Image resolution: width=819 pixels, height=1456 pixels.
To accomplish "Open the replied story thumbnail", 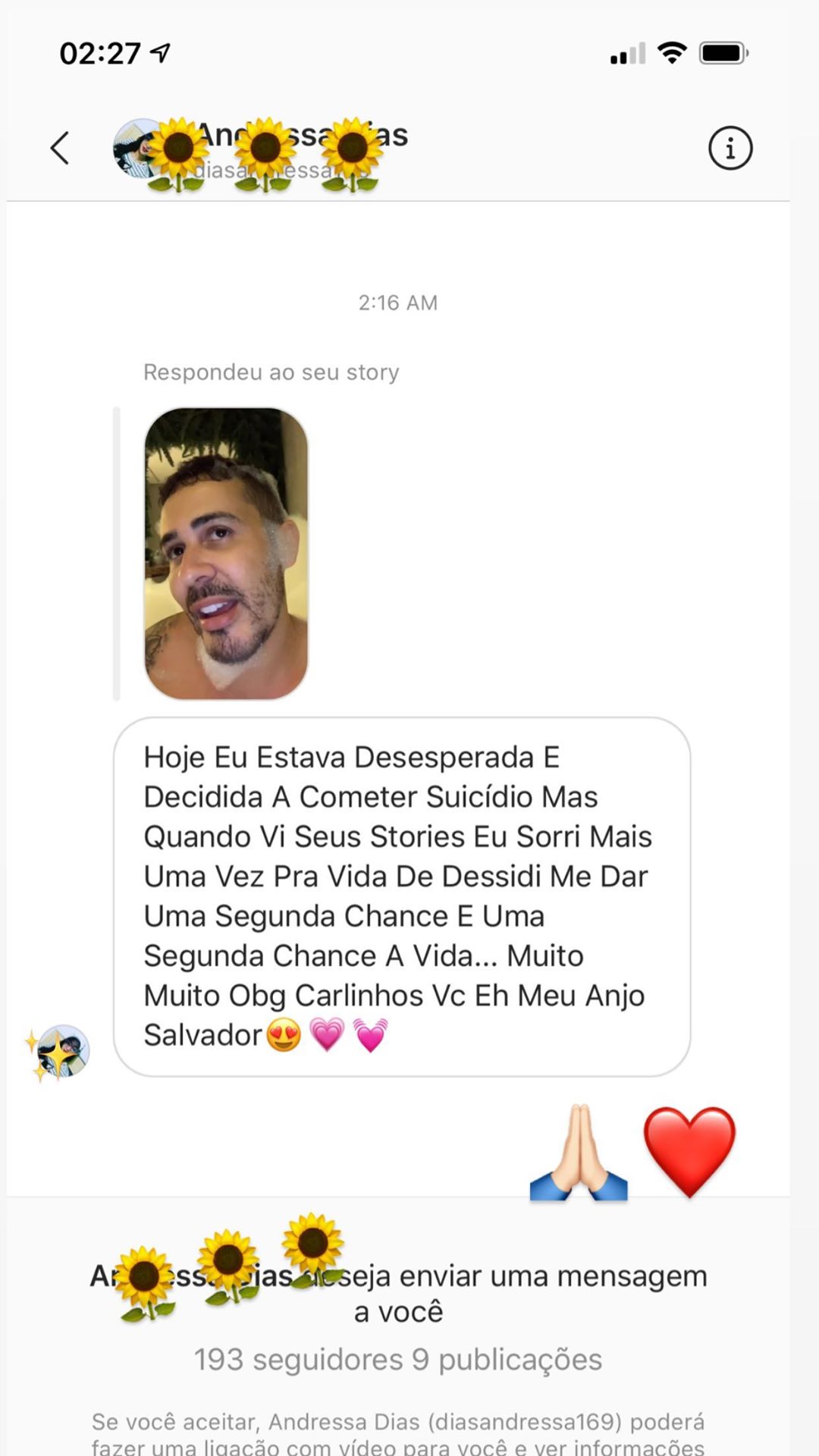I will click(x=226, y=554).
